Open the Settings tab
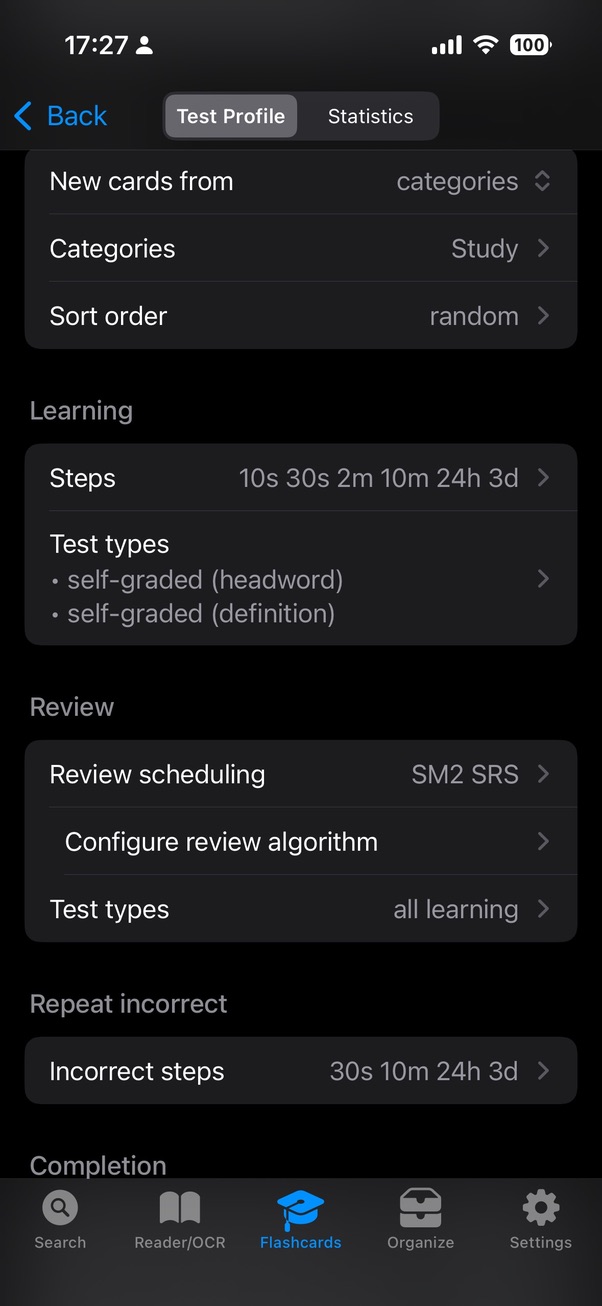 [541, 1221]
